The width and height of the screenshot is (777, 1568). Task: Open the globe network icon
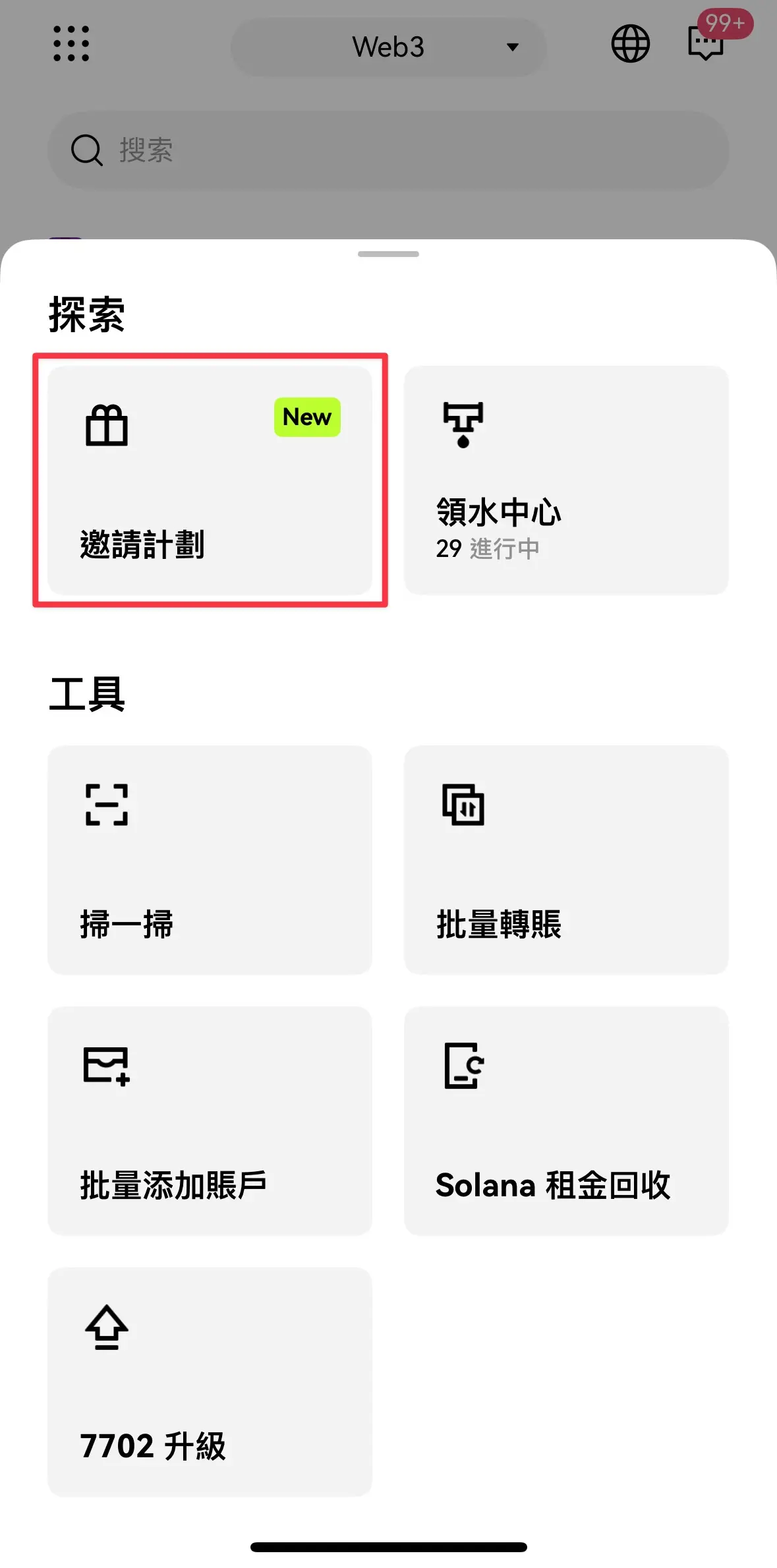click(630, 44)
